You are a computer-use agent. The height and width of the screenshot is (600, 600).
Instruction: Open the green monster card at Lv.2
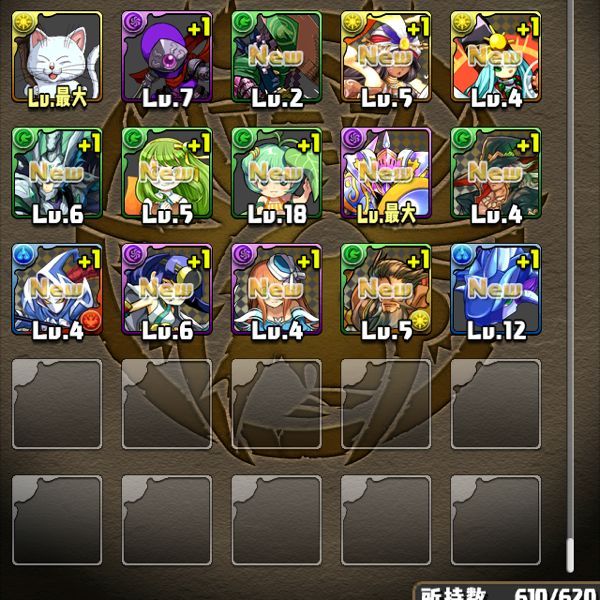[276, 58]
